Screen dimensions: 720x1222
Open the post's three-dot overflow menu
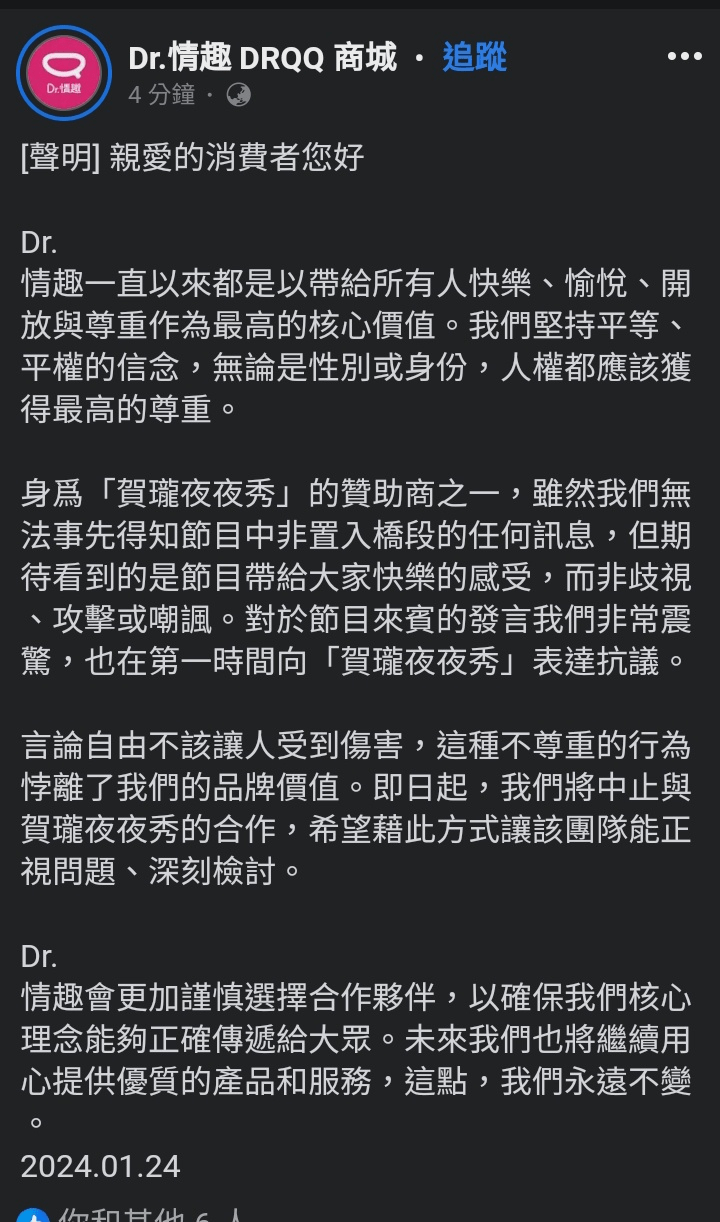click(x=685, y=57)
